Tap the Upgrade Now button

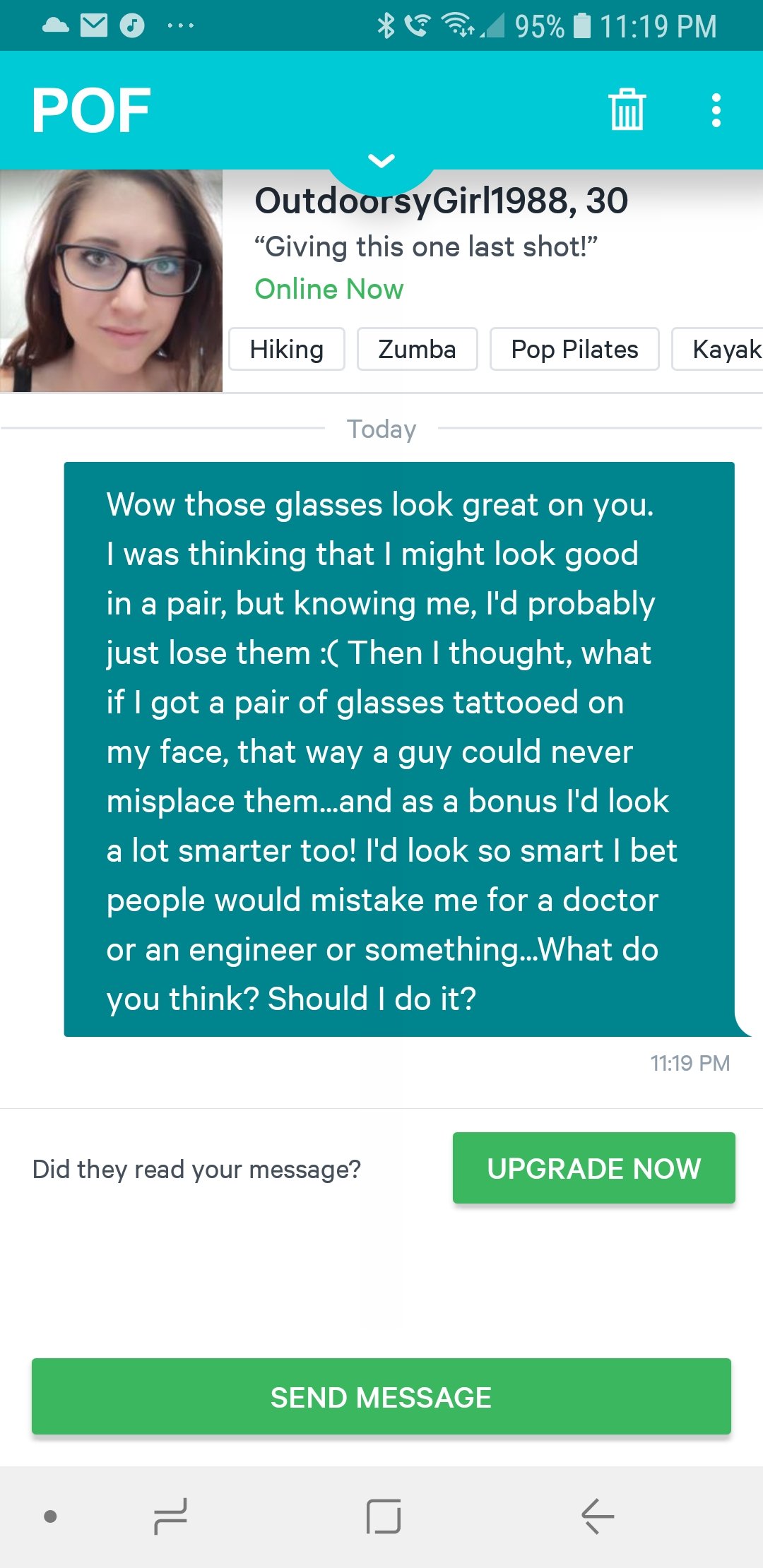click(593, 1168)
